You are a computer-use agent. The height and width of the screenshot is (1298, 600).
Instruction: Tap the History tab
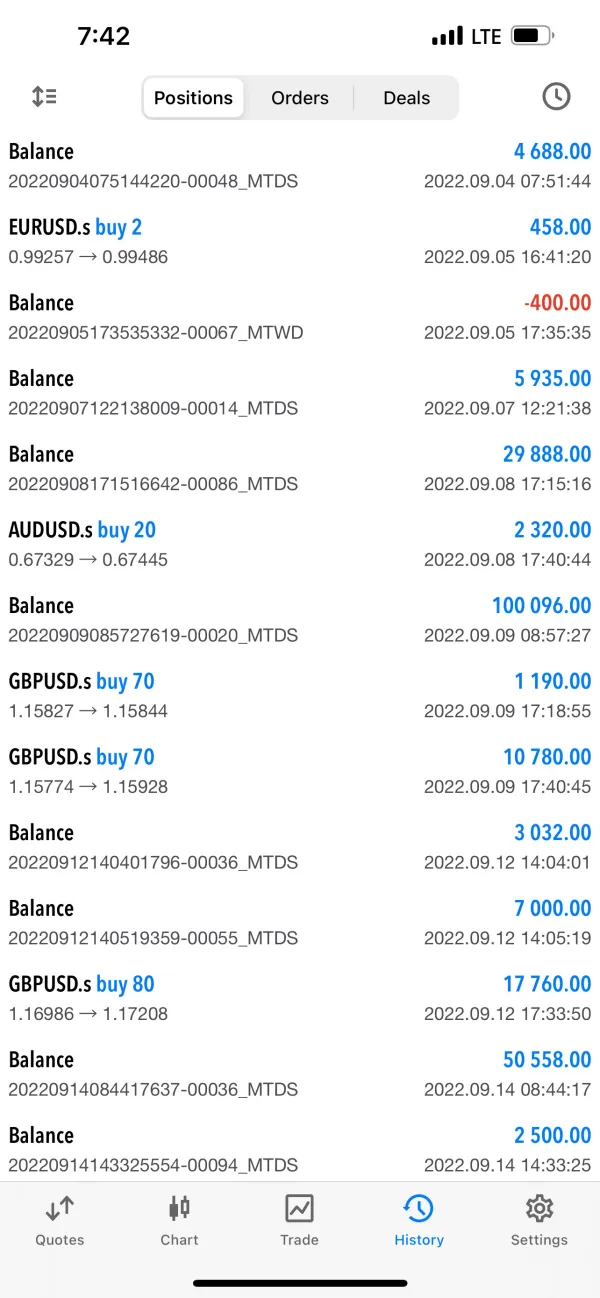pos(419,1220)
